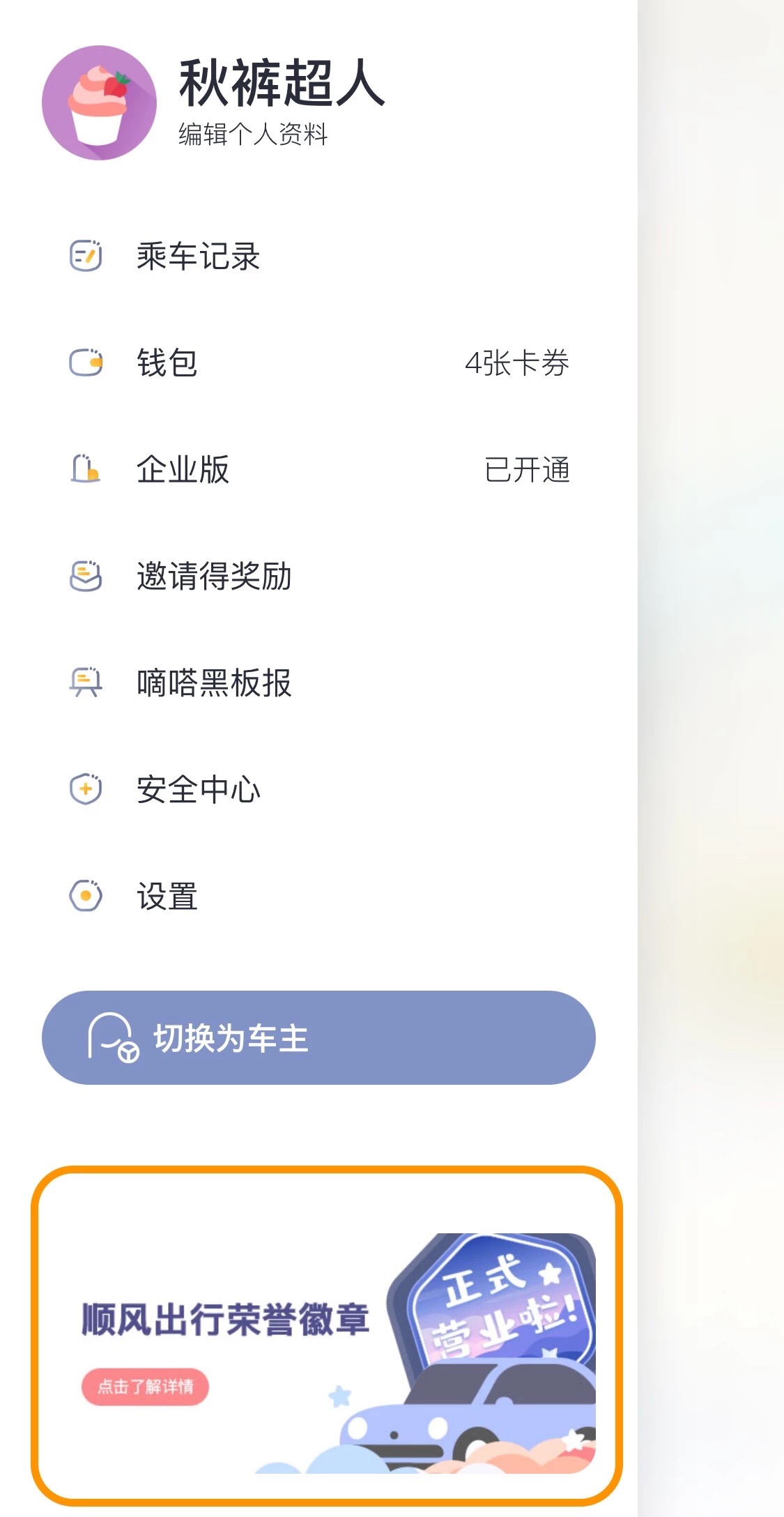
Task: Click the username 秋裤超人
Action: 282,82
